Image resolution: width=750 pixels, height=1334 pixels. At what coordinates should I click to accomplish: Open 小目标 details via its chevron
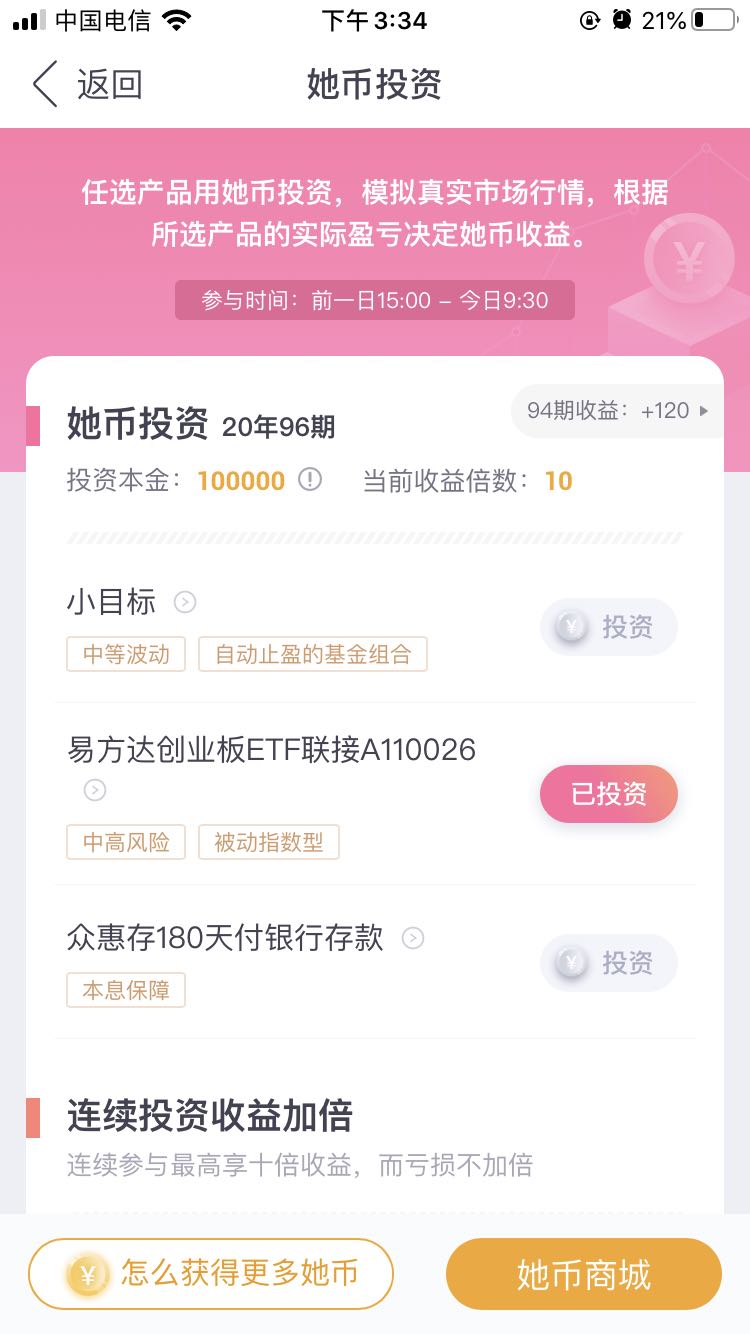click(185, 602)
